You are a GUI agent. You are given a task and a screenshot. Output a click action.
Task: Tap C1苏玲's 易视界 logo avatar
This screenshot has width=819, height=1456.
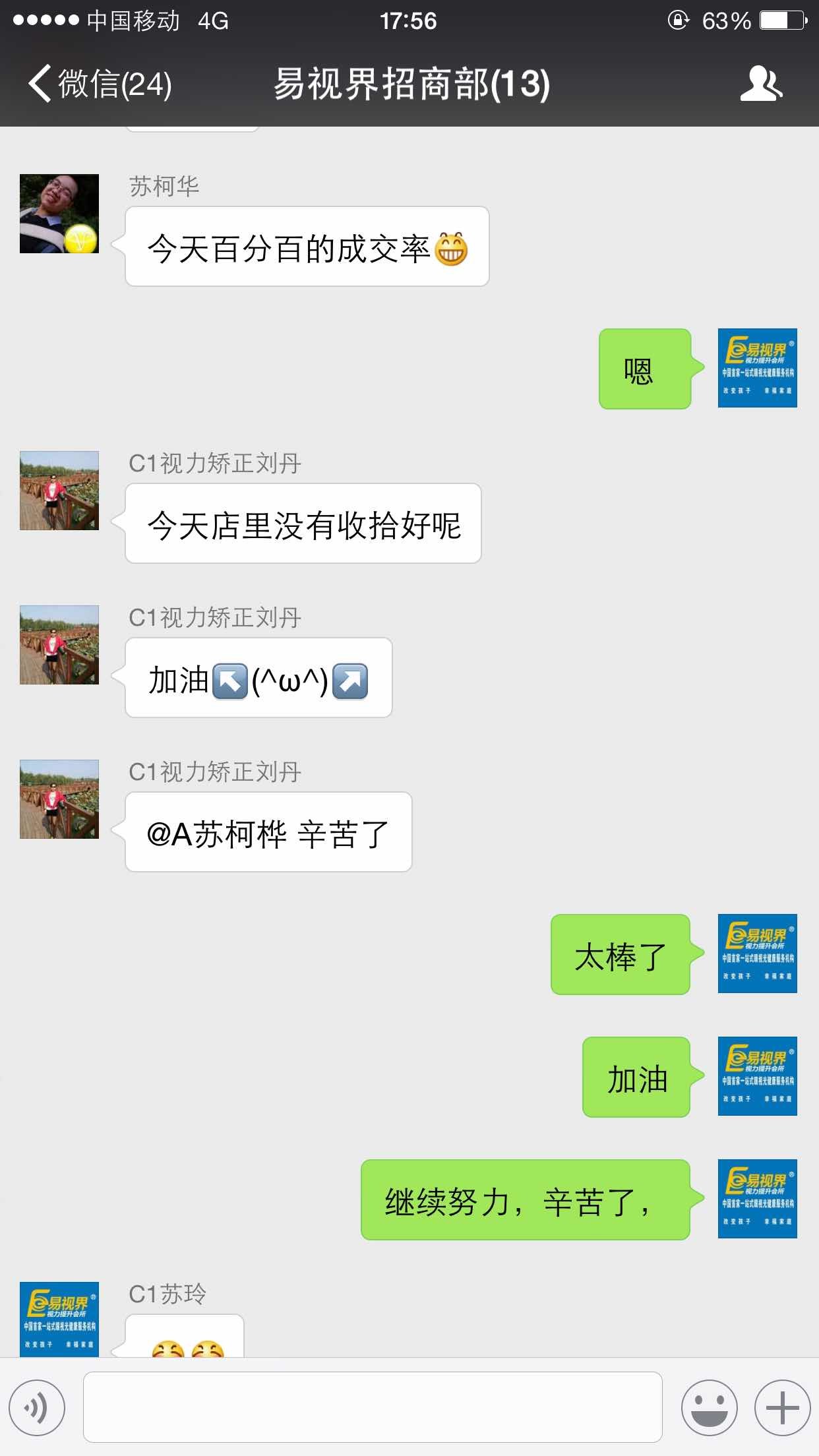click(x=58, y=1319)
